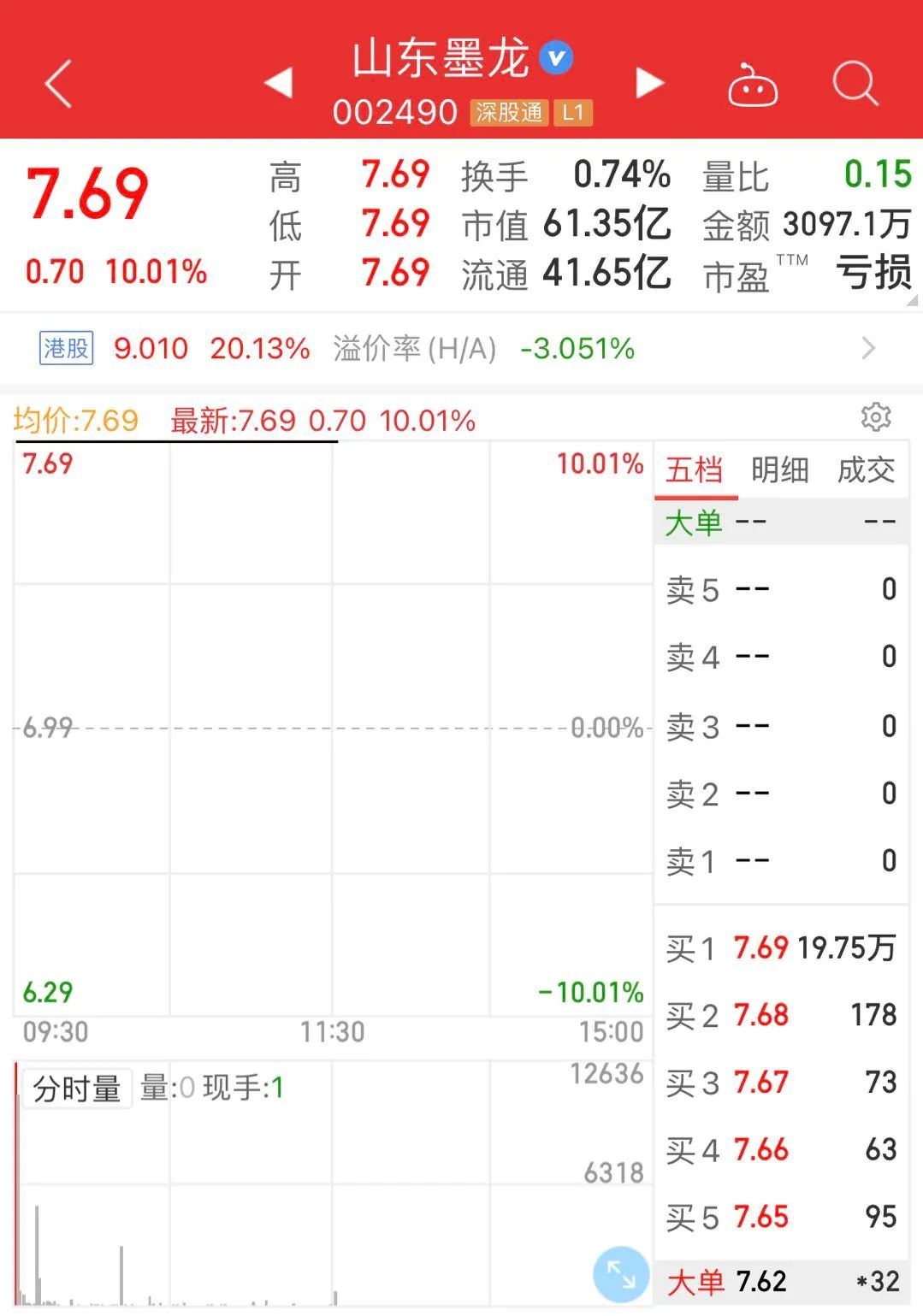Viewport: 923px width, 1316px height.
Task: Go back to the previous page
Action: click(58, 85)
